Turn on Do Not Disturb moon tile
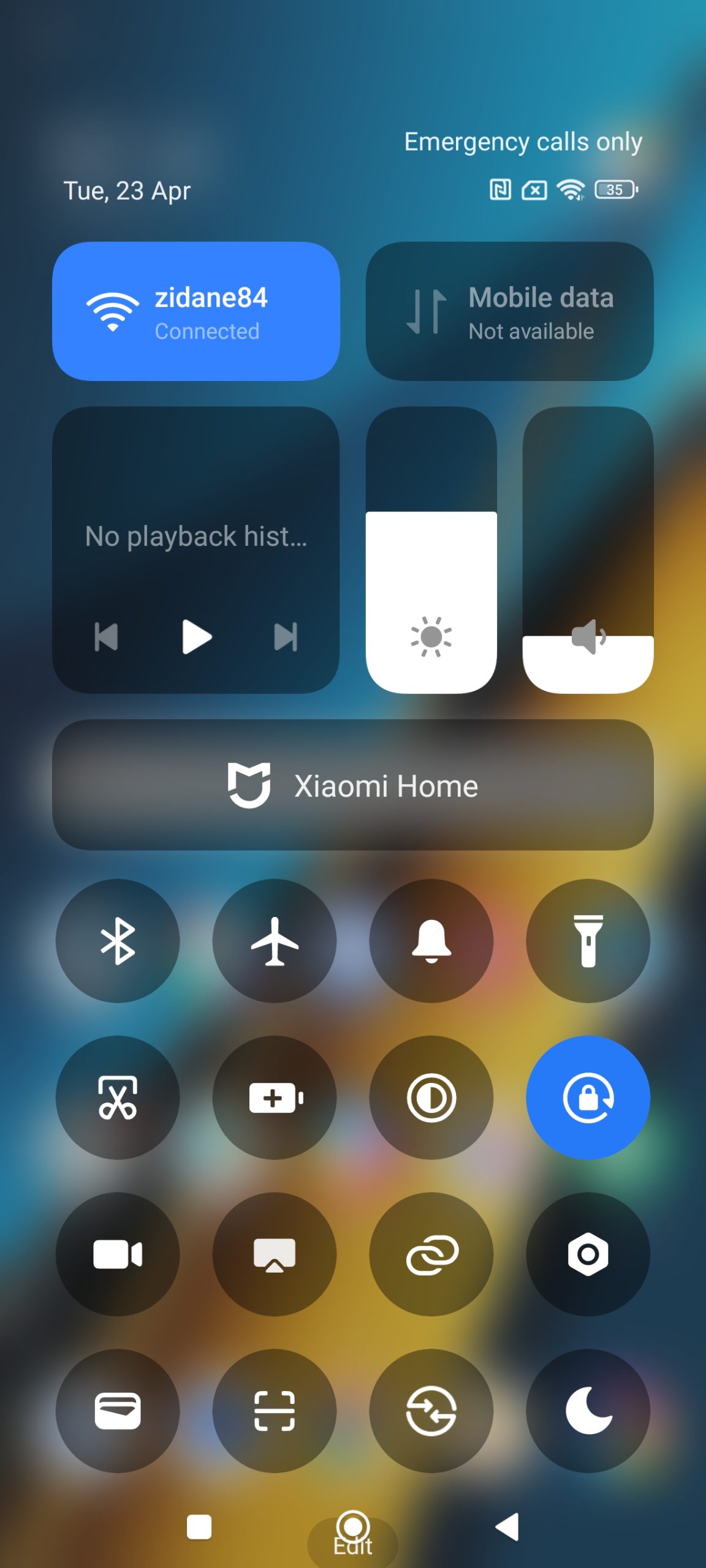This screenshot has height=1568, width=706. coord(588,1411)
